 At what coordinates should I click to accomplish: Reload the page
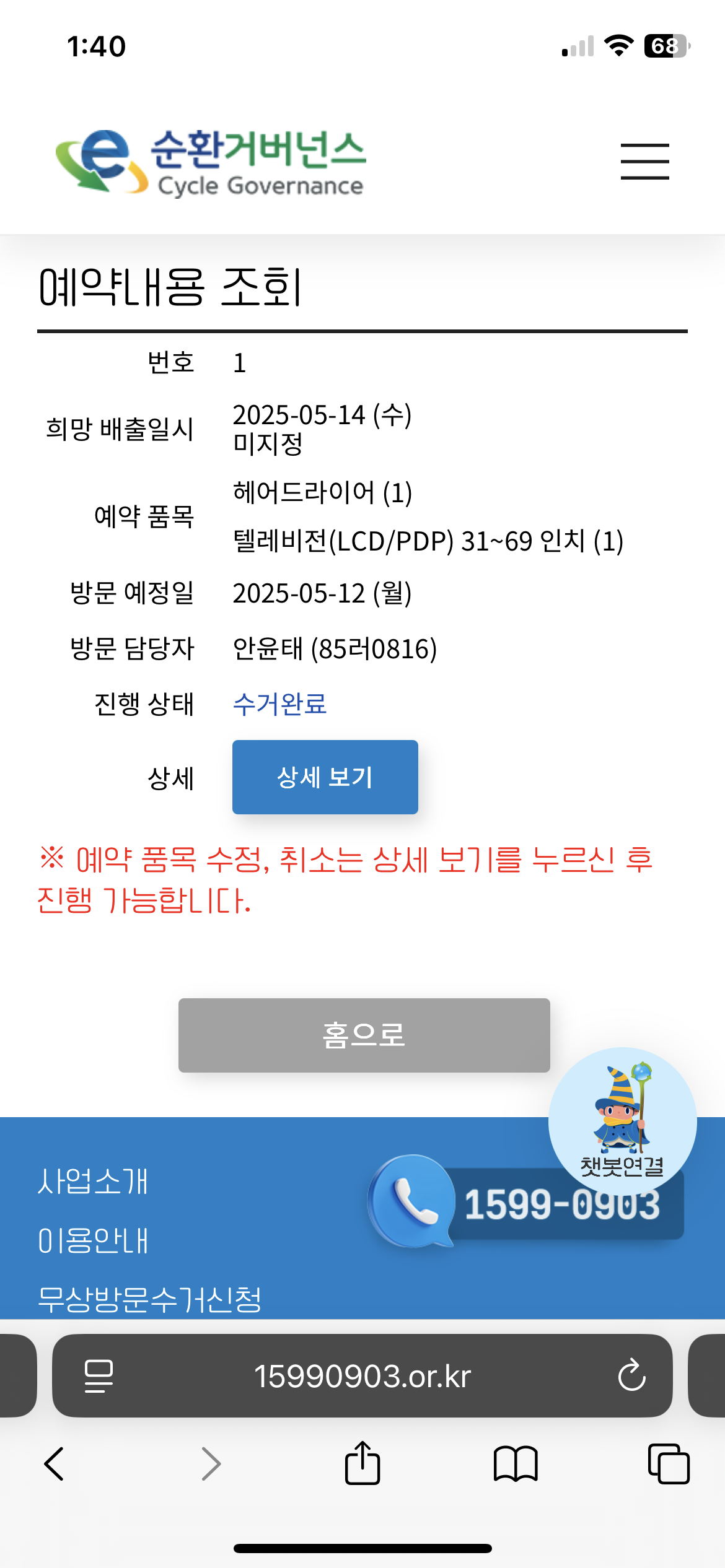pyautogui.click(x=631, y=1376)
